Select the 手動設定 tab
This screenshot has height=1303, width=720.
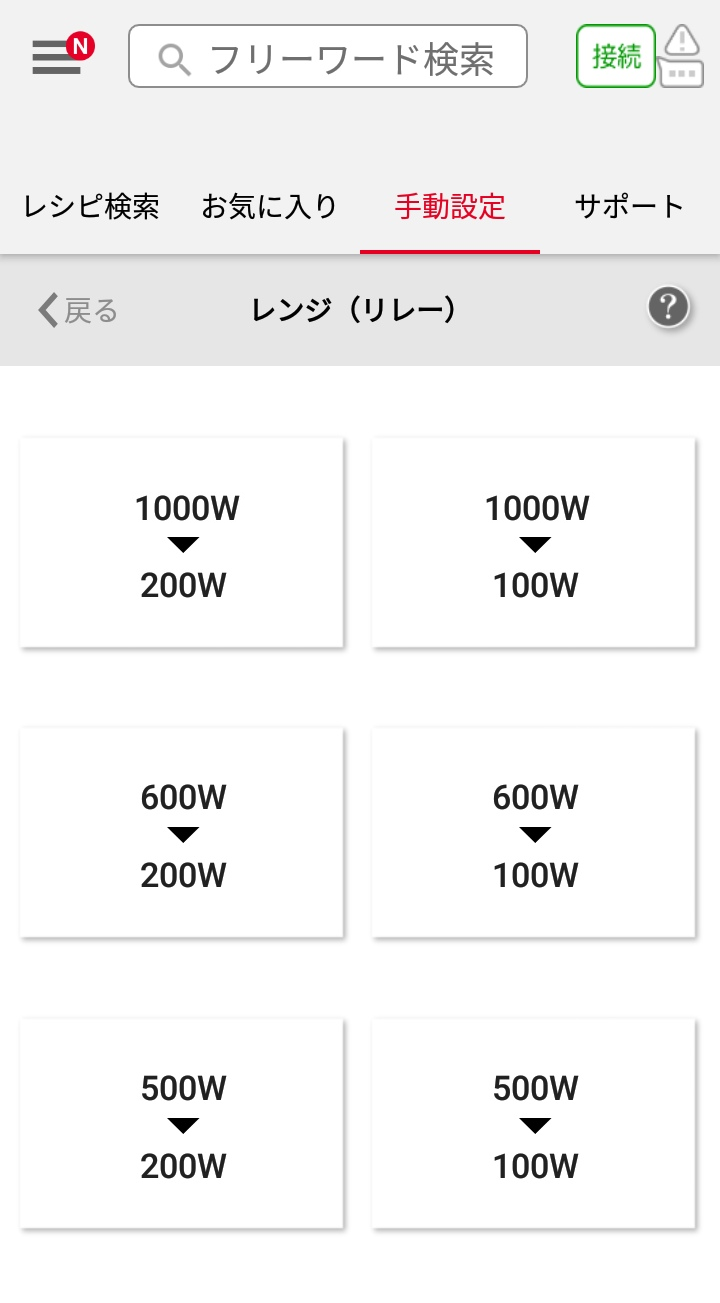tap(450, 207)
